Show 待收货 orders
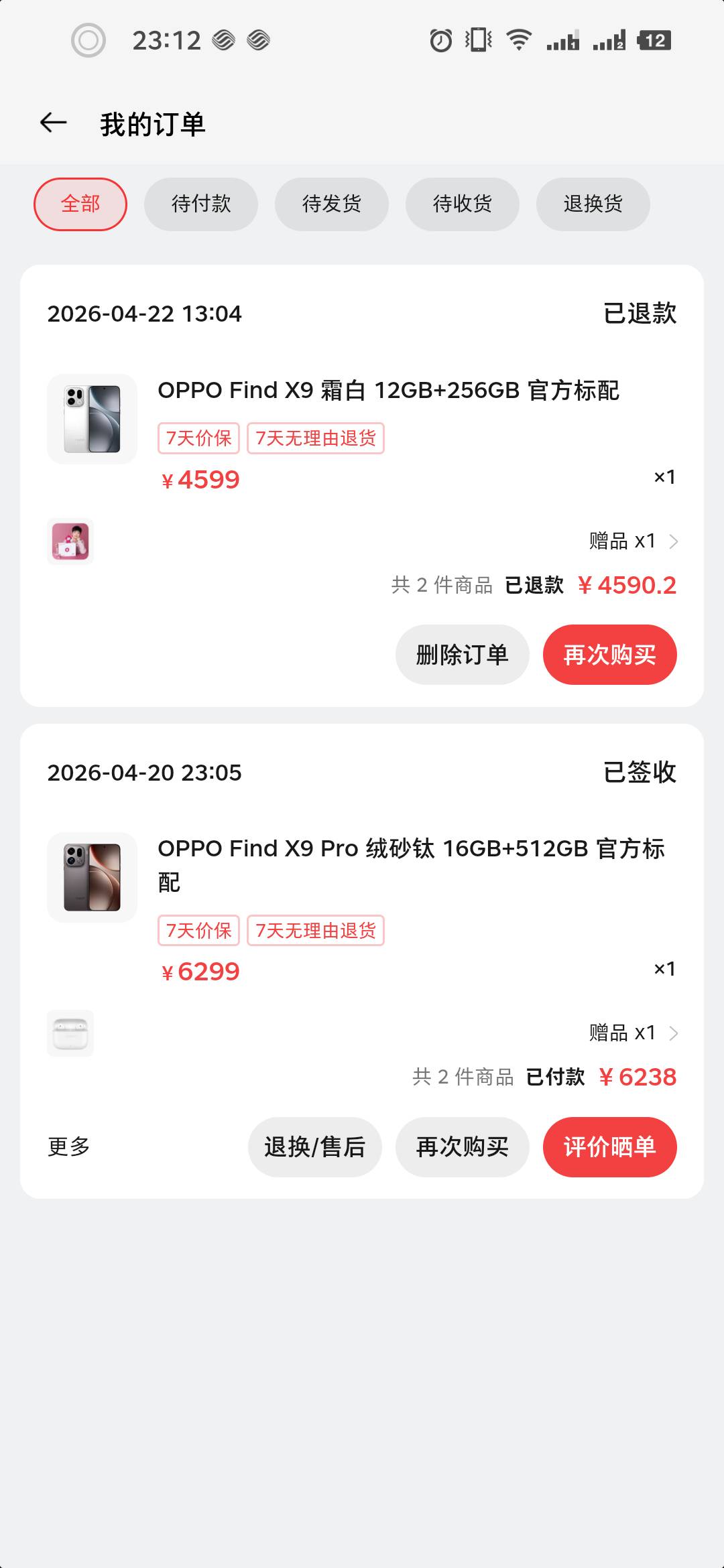This screenshot has height=1568, width=724. pos(463,204)
